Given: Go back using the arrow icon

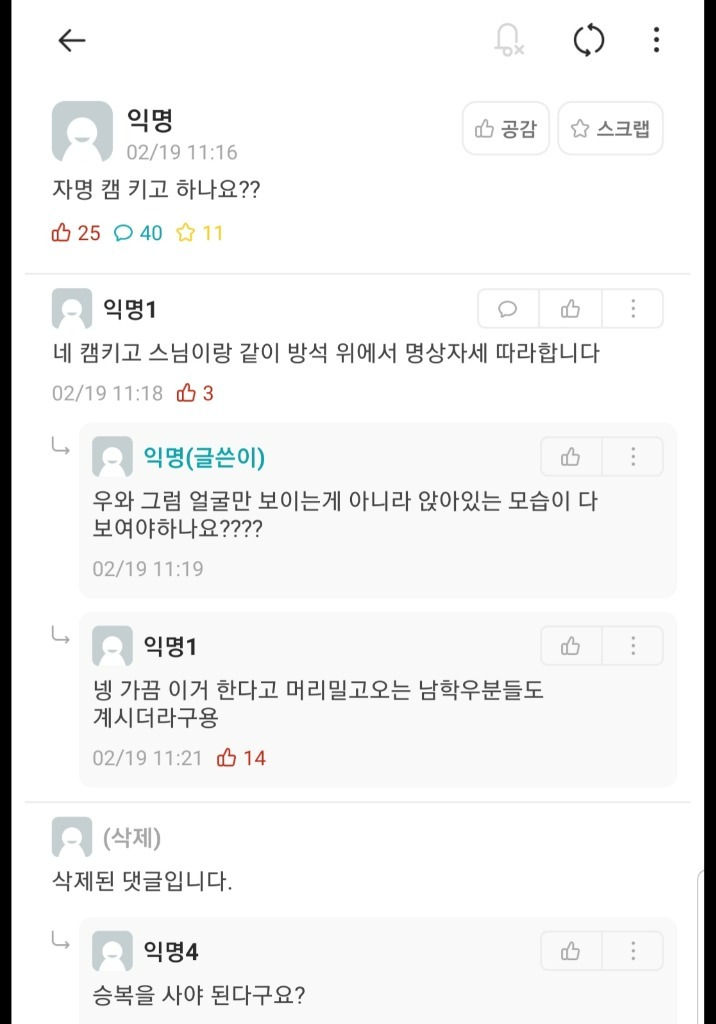Looking at the screenshot, I should 71,40.
